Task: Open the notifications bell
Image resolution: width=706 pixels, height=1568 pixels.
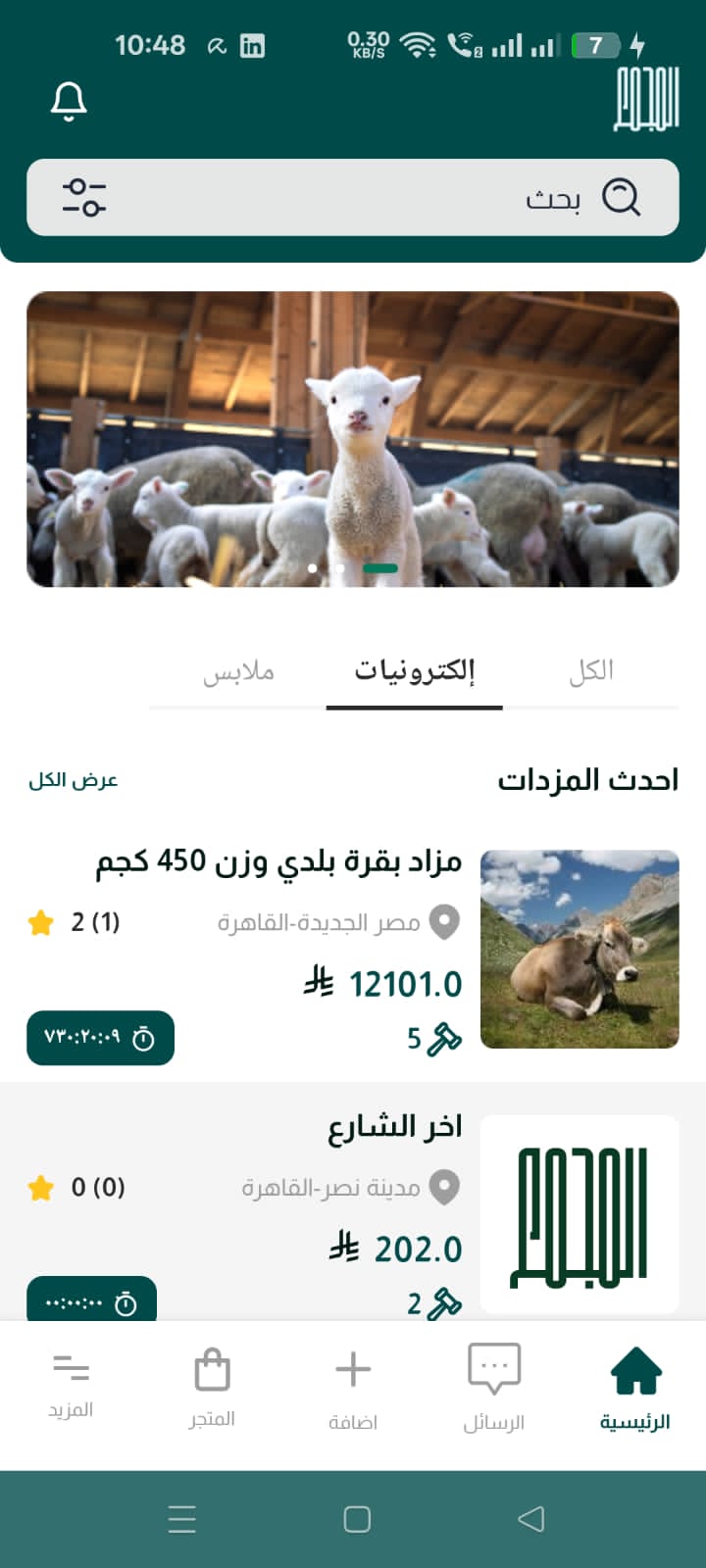Action: (69, 101)
